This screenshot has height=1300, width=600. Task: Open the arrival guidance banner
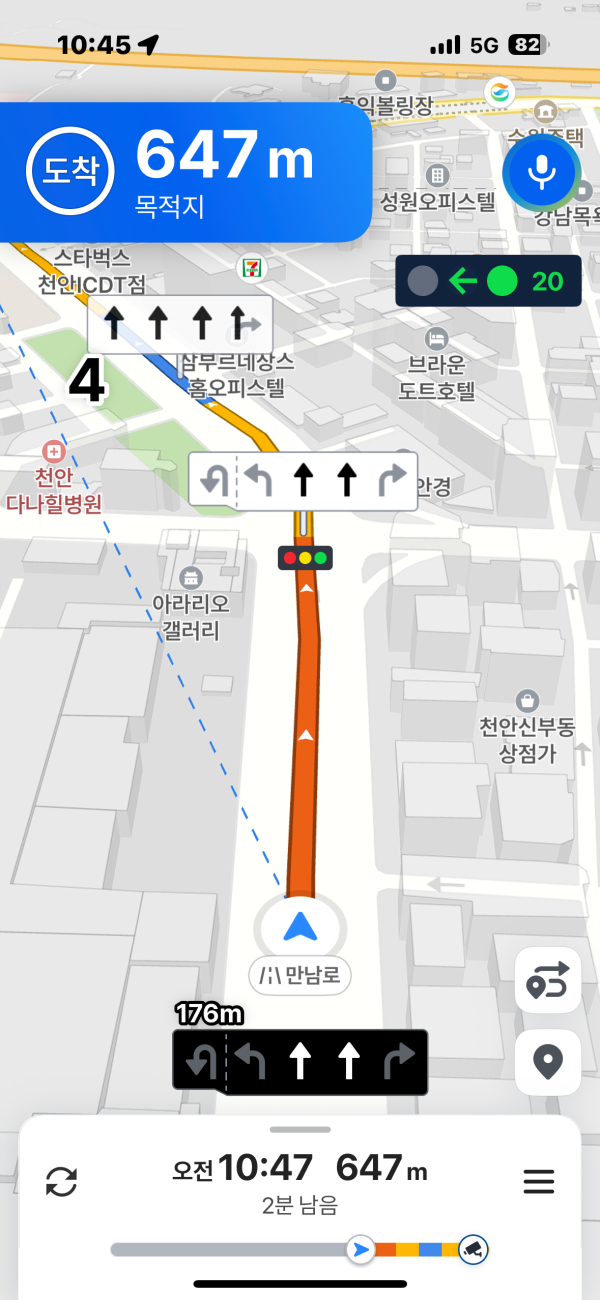(185, 172)
